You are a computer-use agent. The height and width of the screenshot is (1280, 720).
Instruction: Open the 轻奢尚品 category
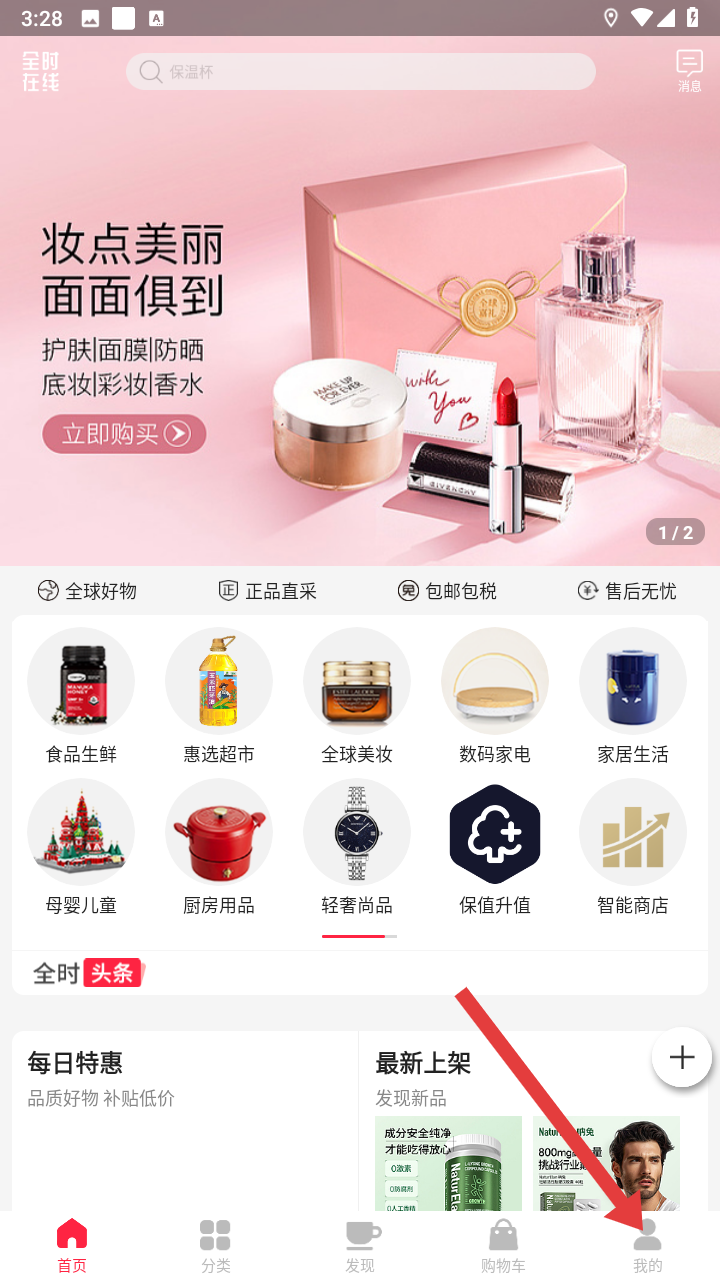pyautogui.click(x=357, y=848)
